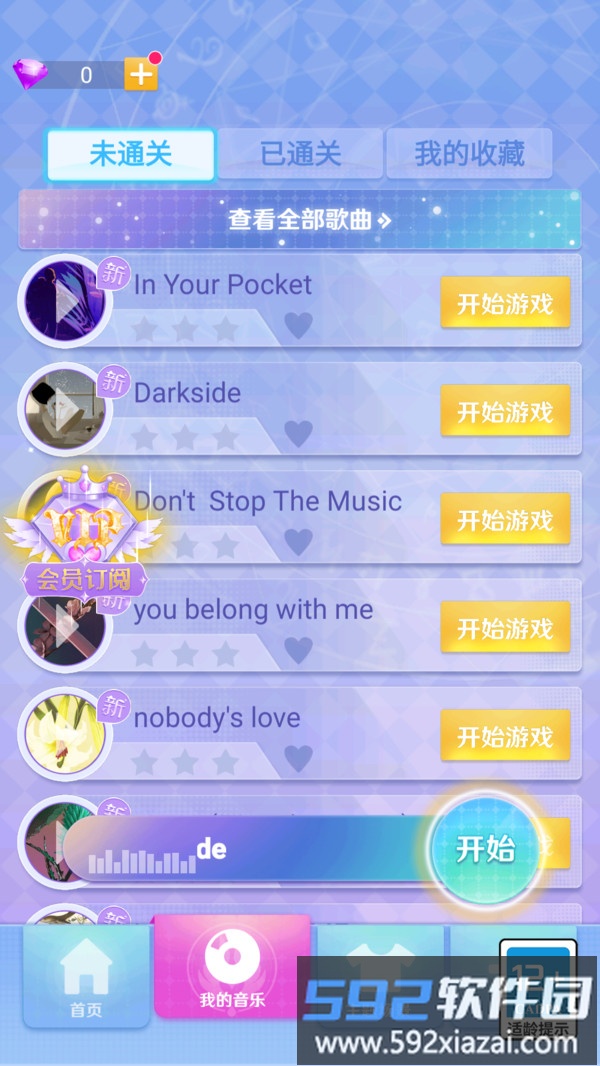The image size is (600, 1066).
Task: Like the song nobody's love
Action: [298, 759]
